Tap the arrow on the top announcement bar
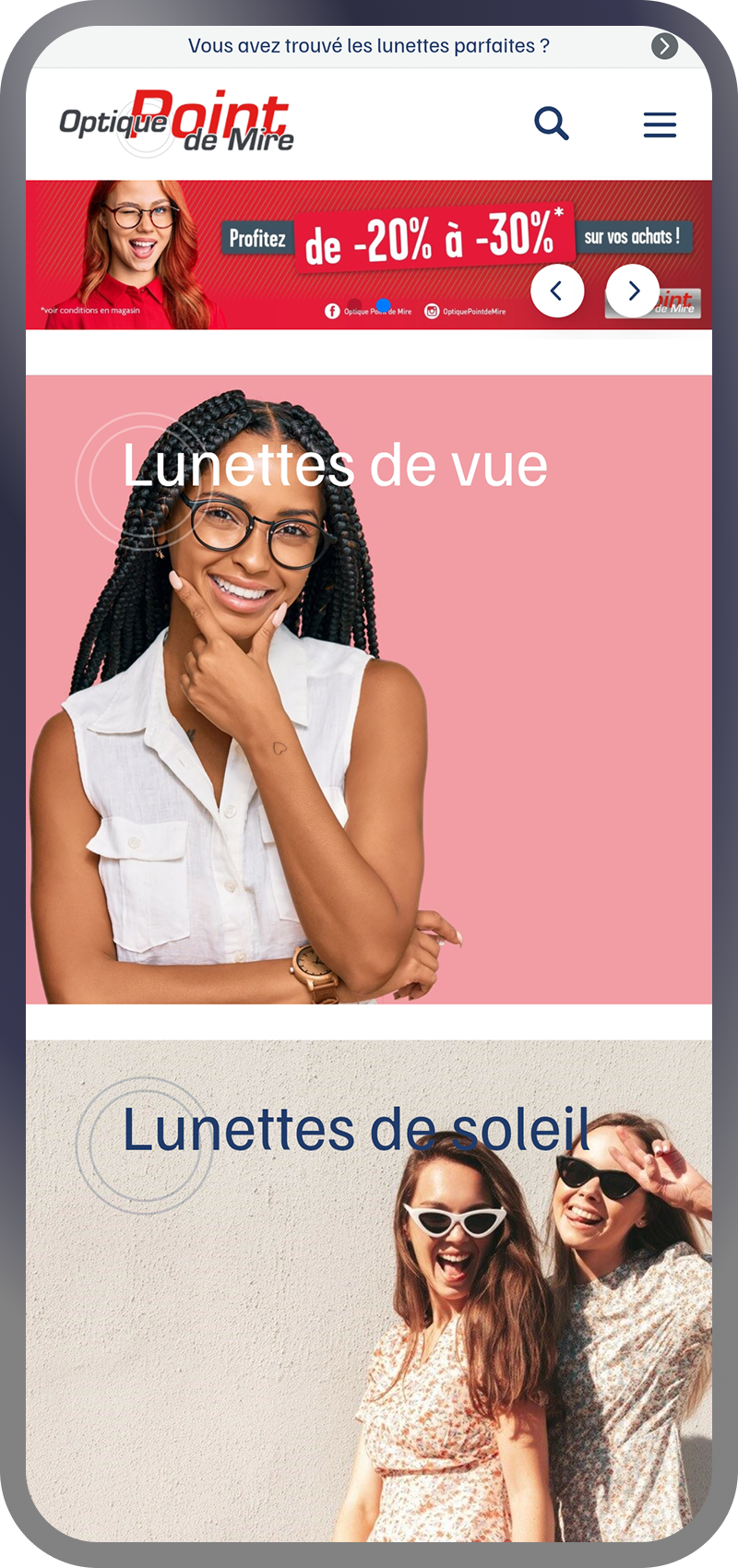 tap(664, 46)
